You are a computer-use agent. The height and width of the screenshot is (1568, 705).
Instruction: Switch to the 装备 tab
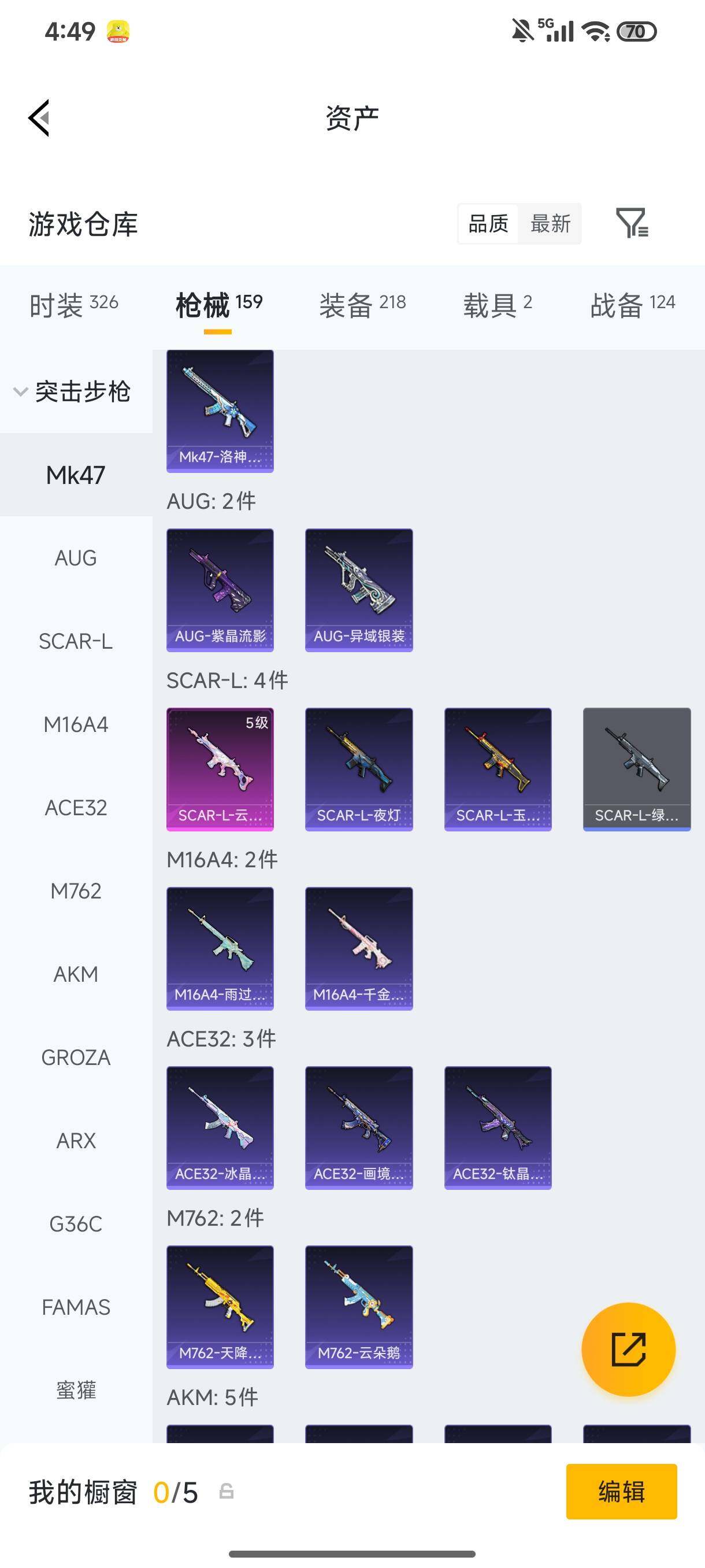[x=362, y=305]
